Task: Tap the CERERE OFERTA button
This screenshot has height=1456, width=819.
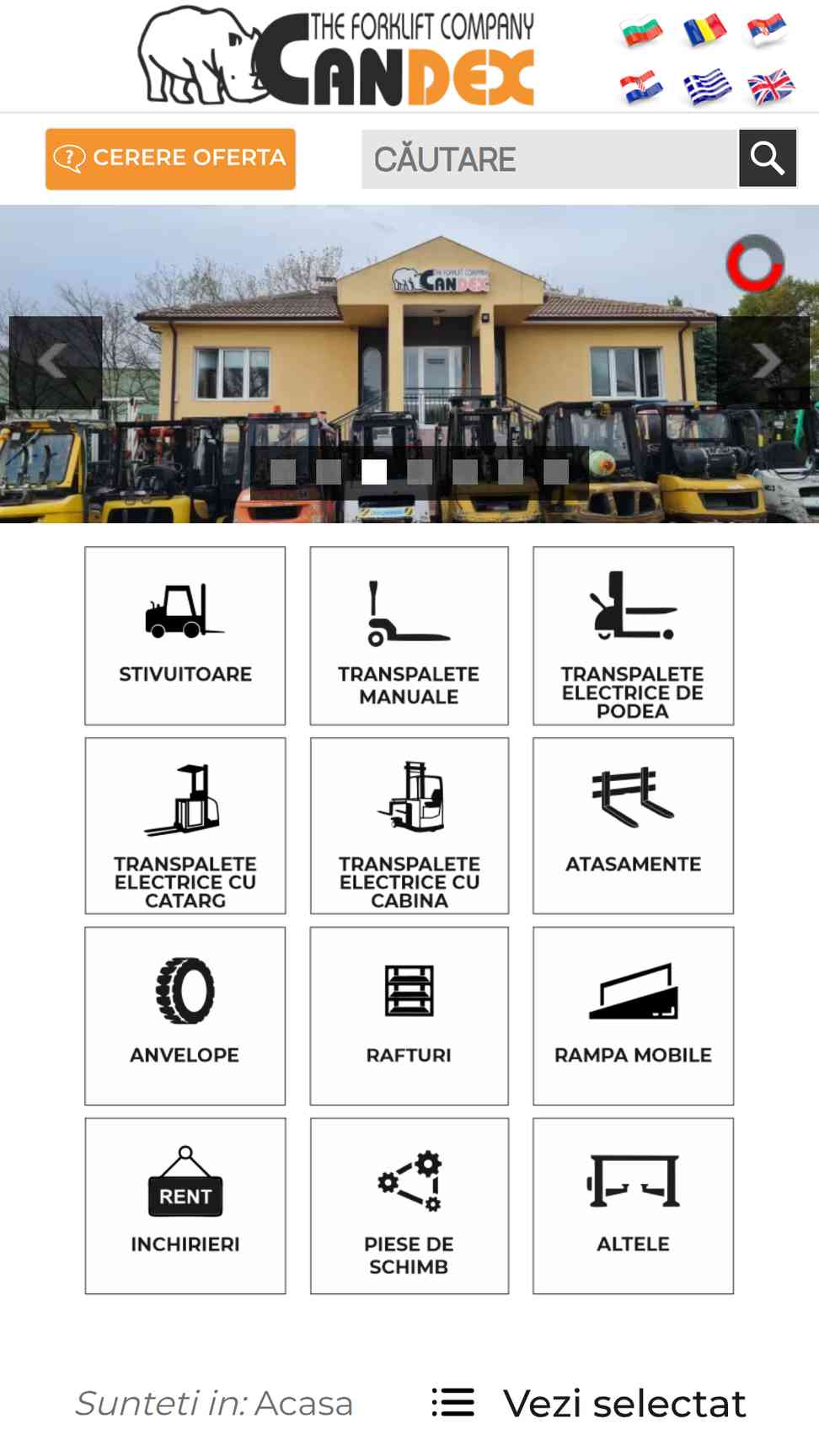Action: click(x=170, y=158)
